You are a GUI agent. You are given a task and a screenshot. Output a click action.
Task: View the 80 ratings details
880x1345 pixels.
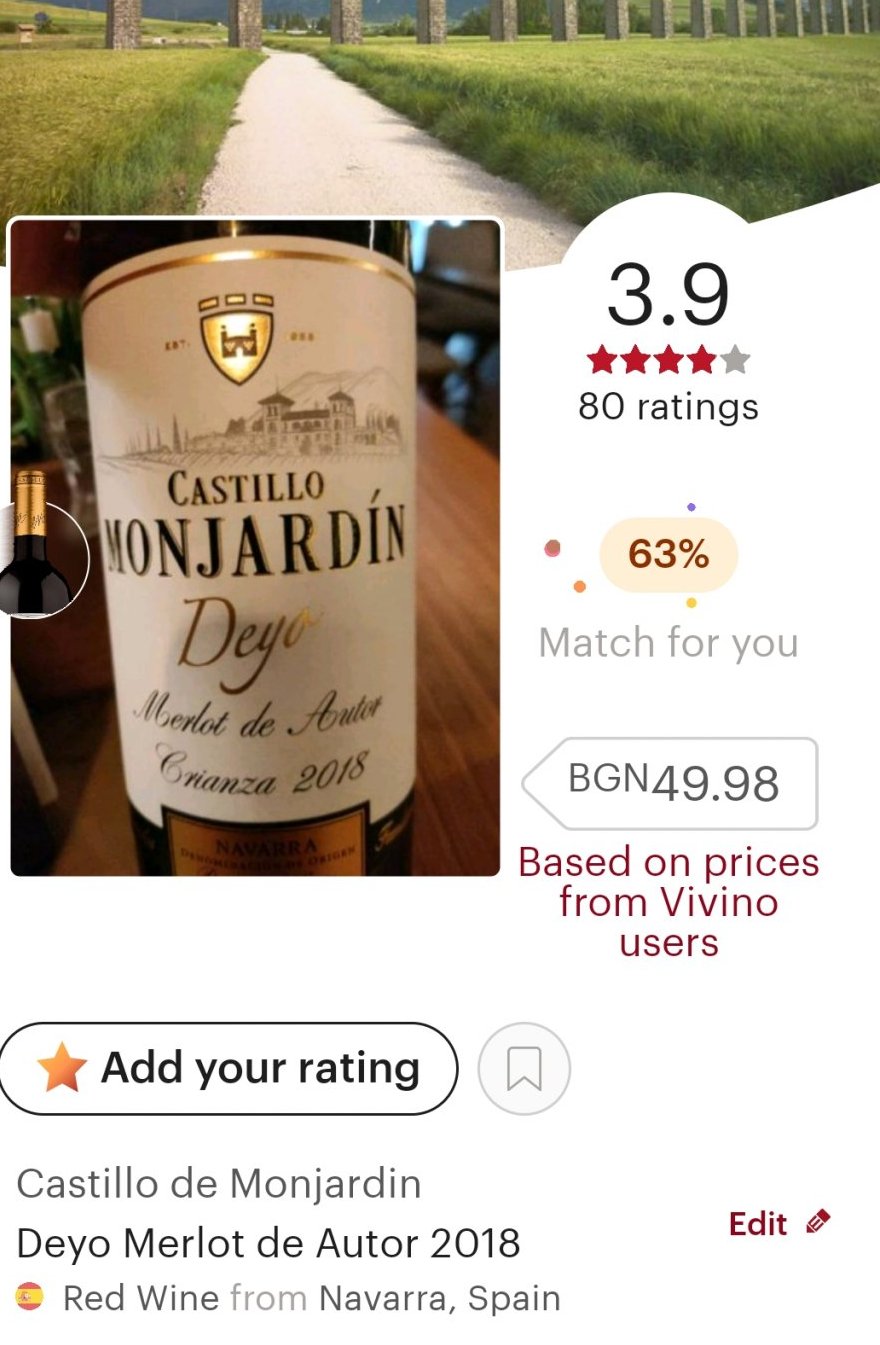tap(668, 407)
